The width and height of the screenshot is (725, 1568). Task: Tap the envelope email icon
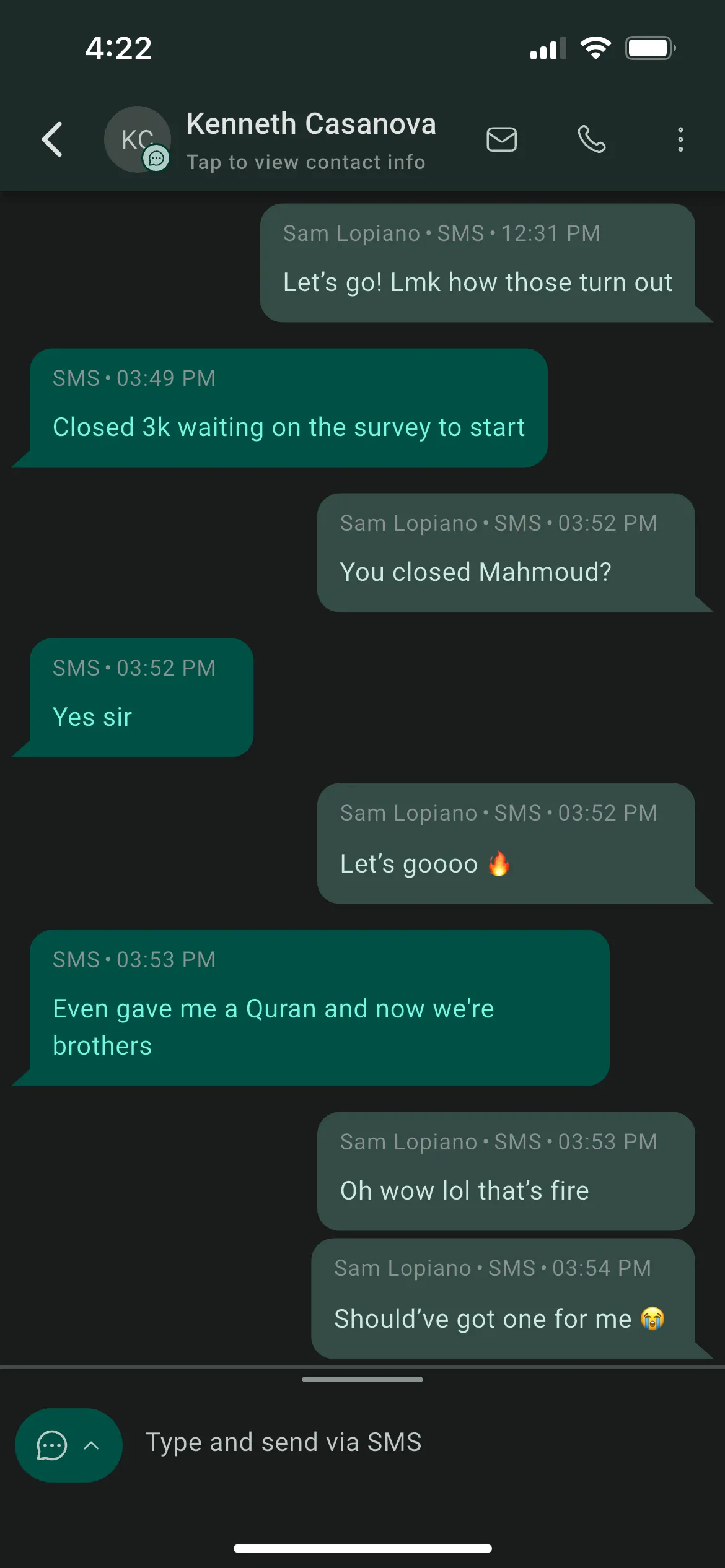click(501, 139)
